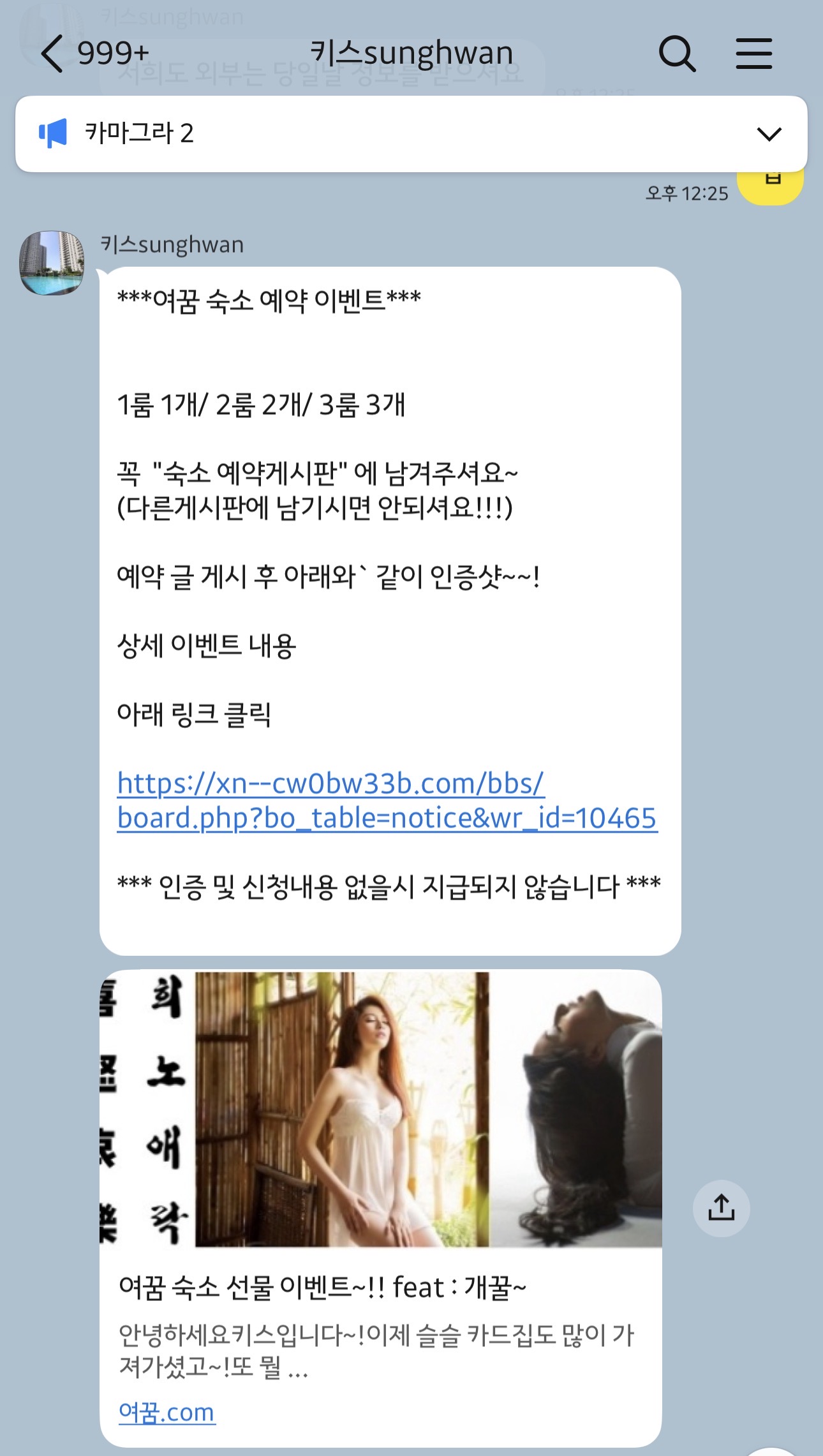Screen dimensions: 823x1456
Task: Open 키스sunghwan's profile picture
Action: (x=52, y=263)
